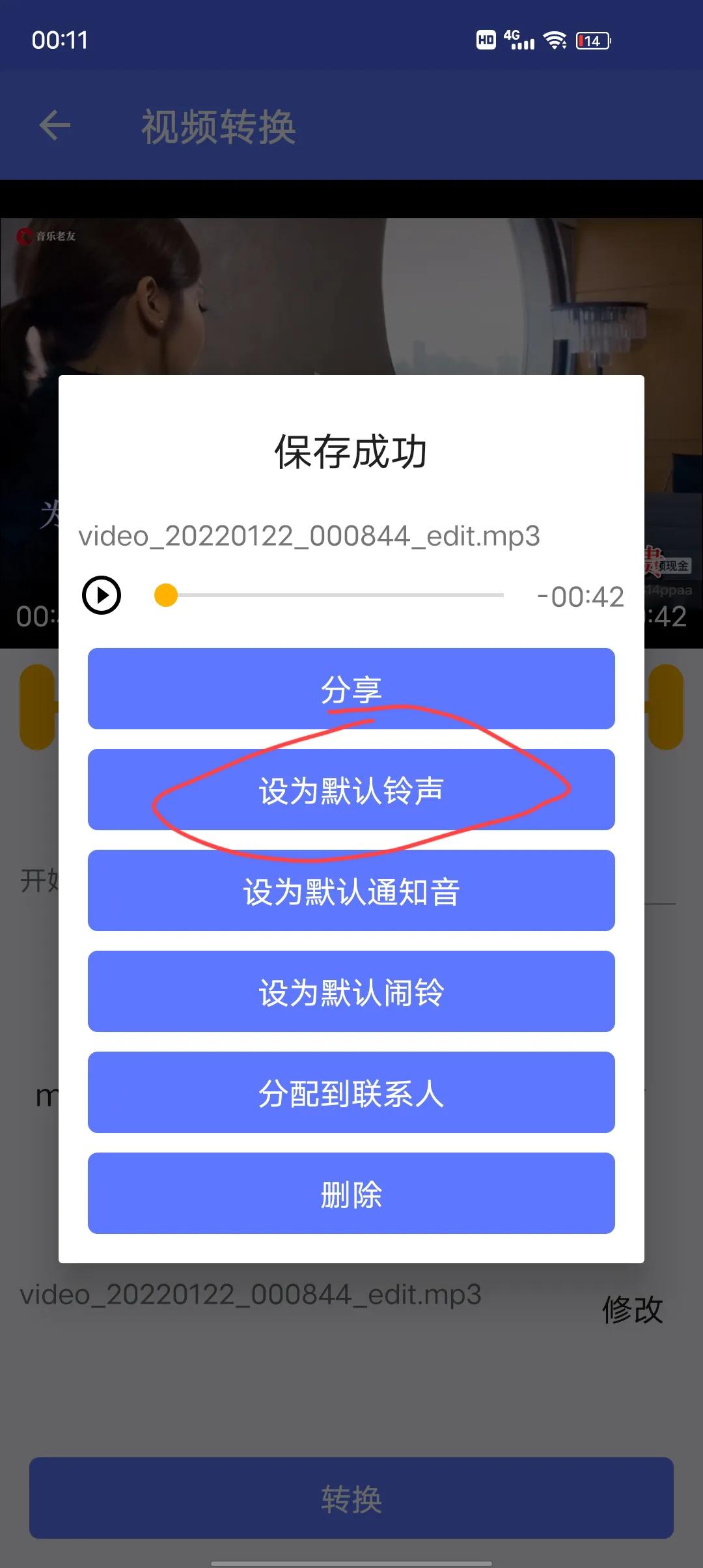
Task: Tap the remaining time label -00:42
Action: pos(581,595)
